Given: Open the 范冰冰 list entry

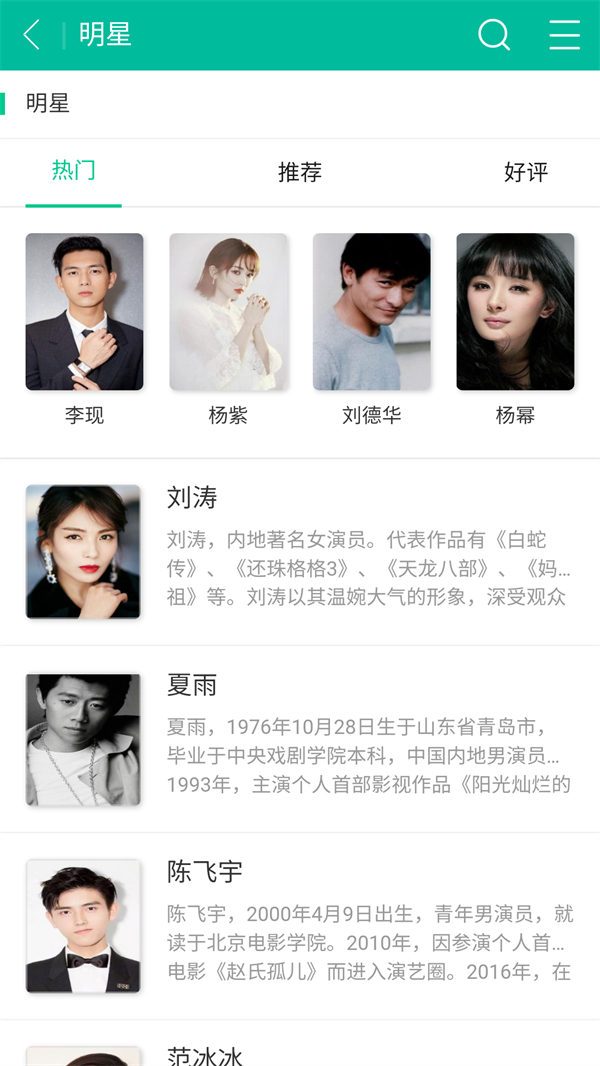Looking at the screenshot, I should (x=300, y=1052).
